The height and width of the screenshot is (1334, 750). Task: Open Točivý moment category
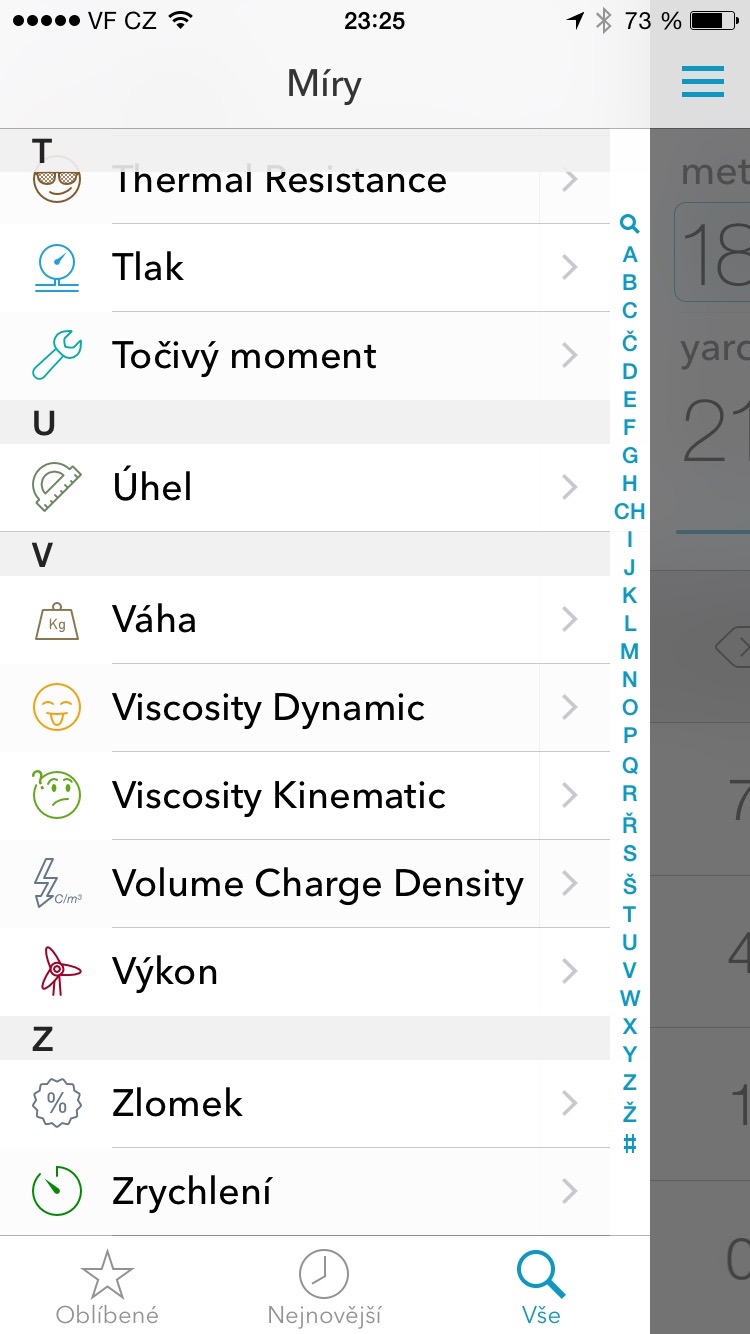[300, 356]
